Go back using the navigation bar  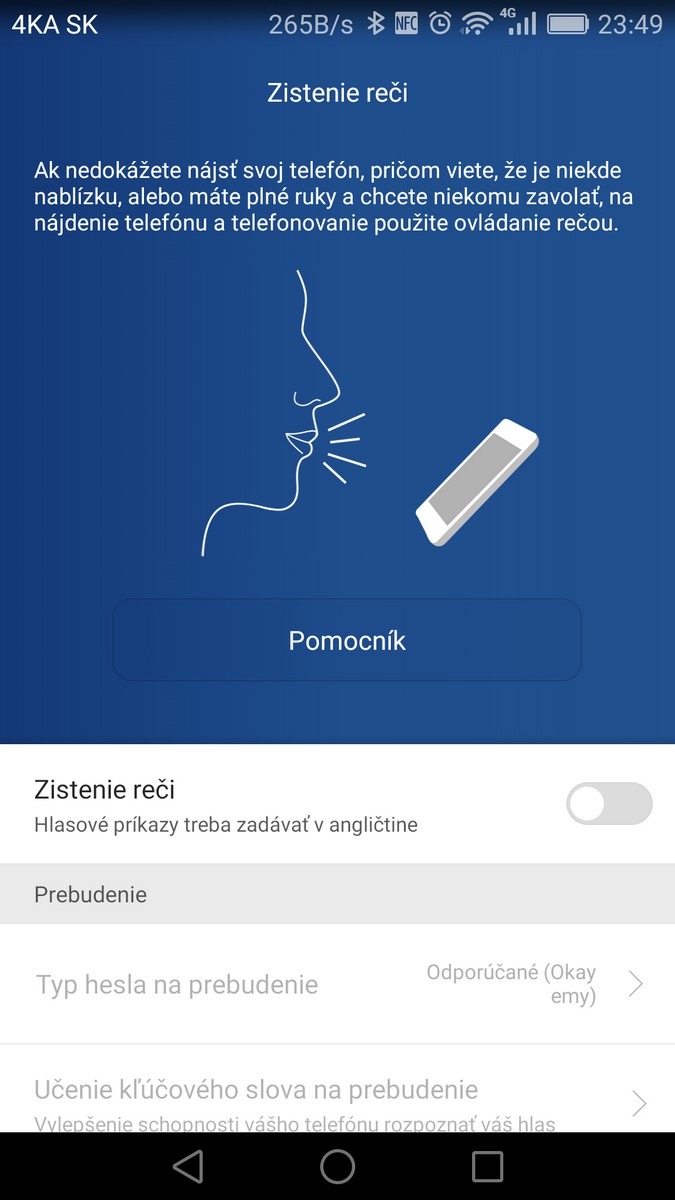tap(187, 1166)
